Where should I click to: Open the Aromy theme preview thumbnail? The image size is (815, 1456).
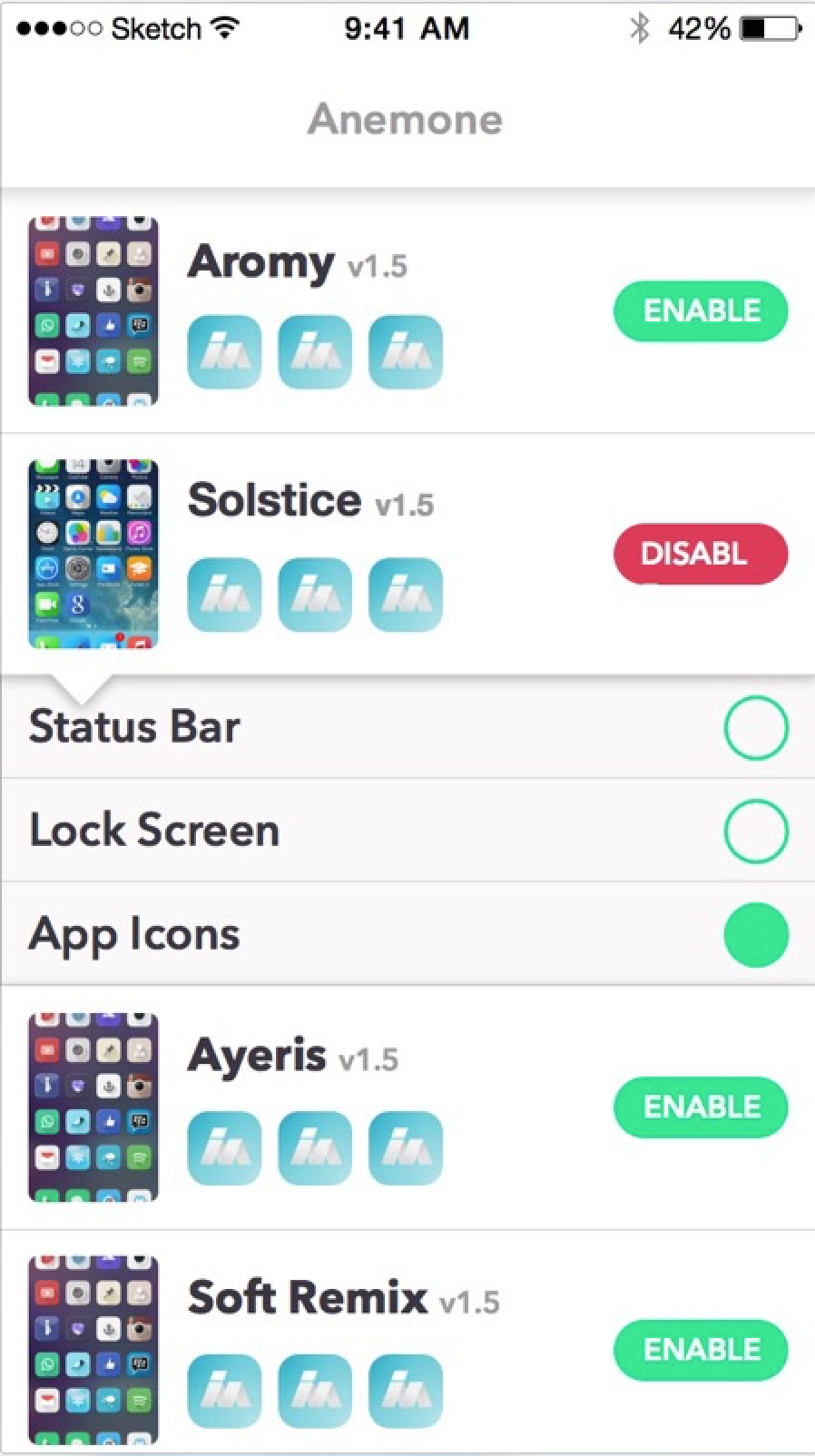93,310
